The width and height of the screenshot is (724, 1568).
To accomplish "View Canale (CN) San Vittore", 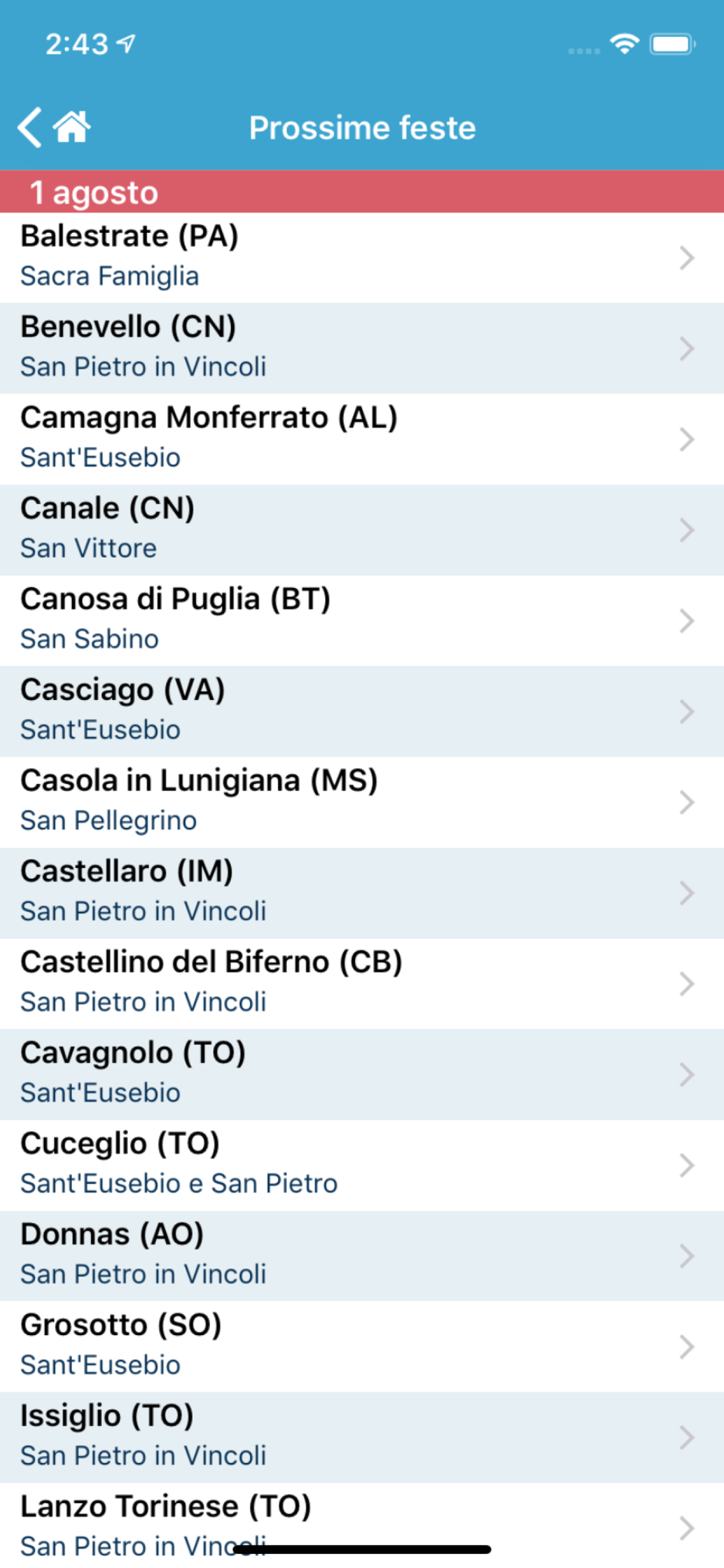I will click(x=362, y=531).
